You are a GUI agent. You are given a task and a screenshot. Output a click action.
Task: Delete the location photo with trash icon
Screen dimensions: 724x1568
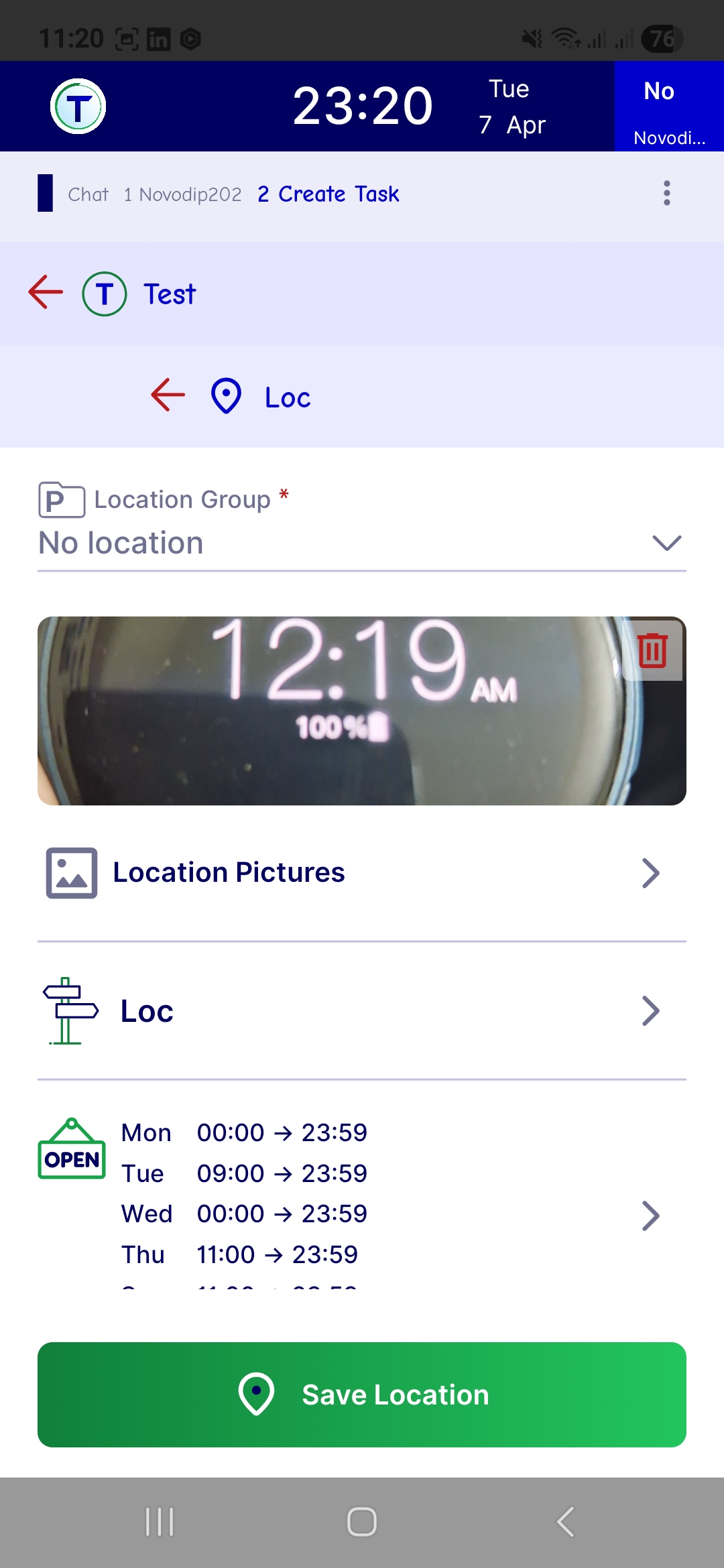(652, 650)
